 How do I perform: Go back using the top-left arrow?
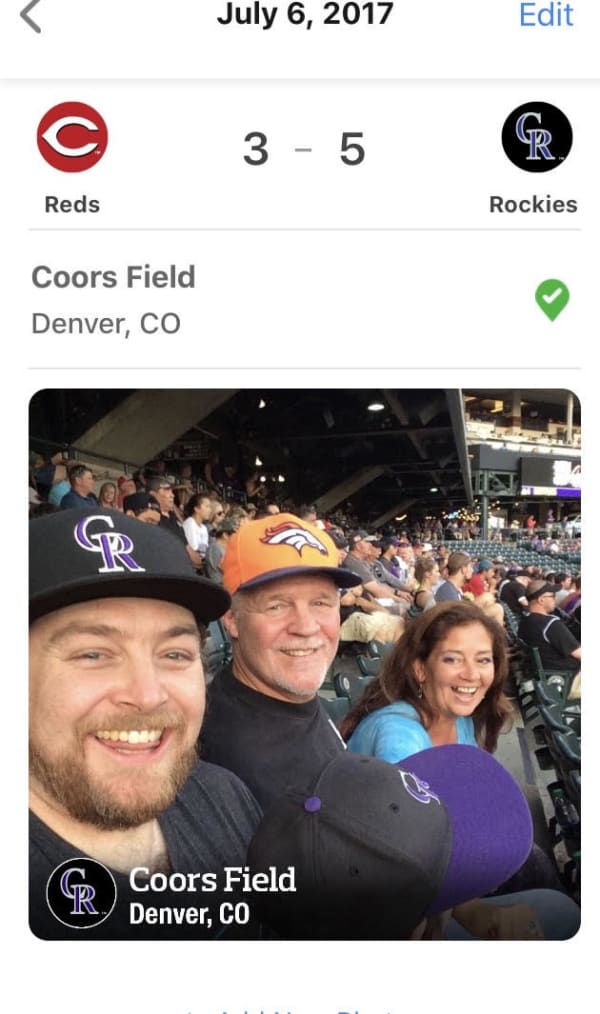click(x=31, y=16)
